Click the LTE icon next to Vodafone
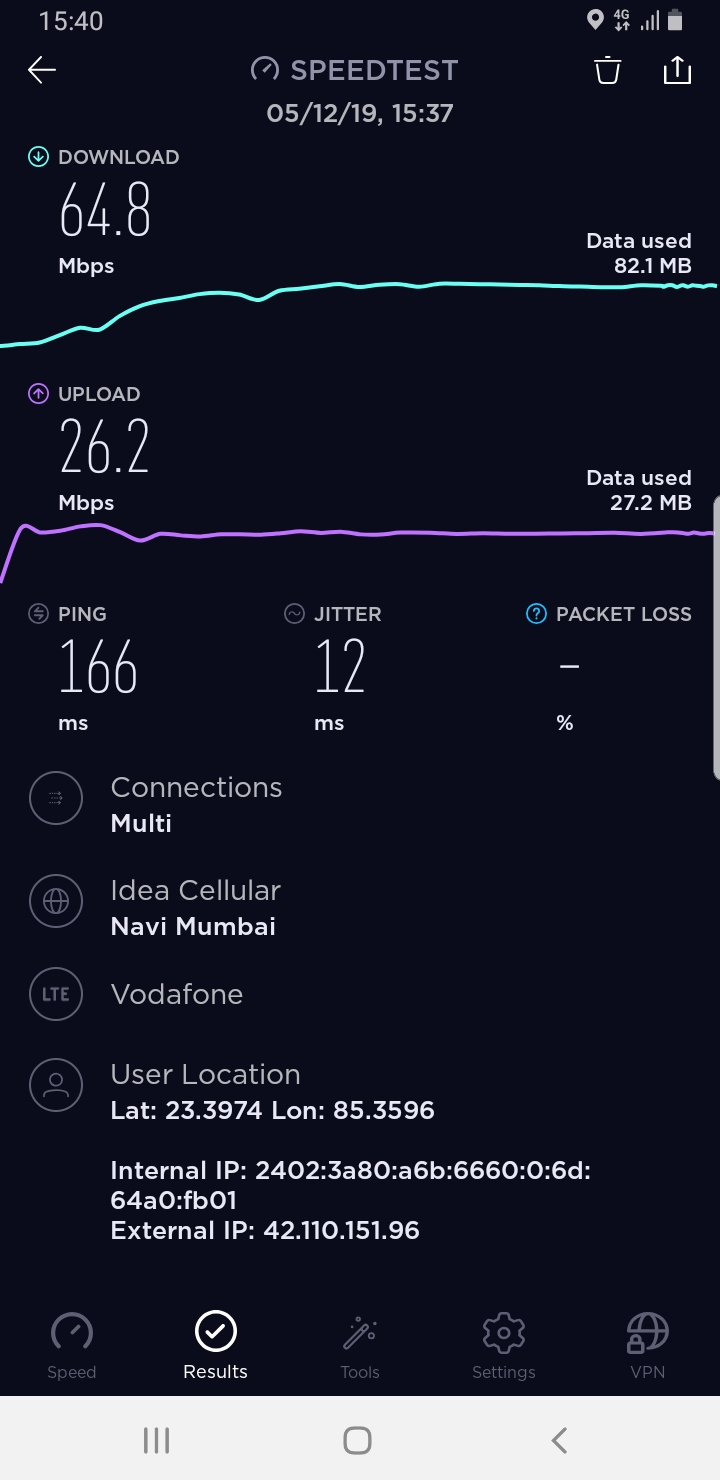Viewport: 720px width, 1480px height. [x=55, y=994]
